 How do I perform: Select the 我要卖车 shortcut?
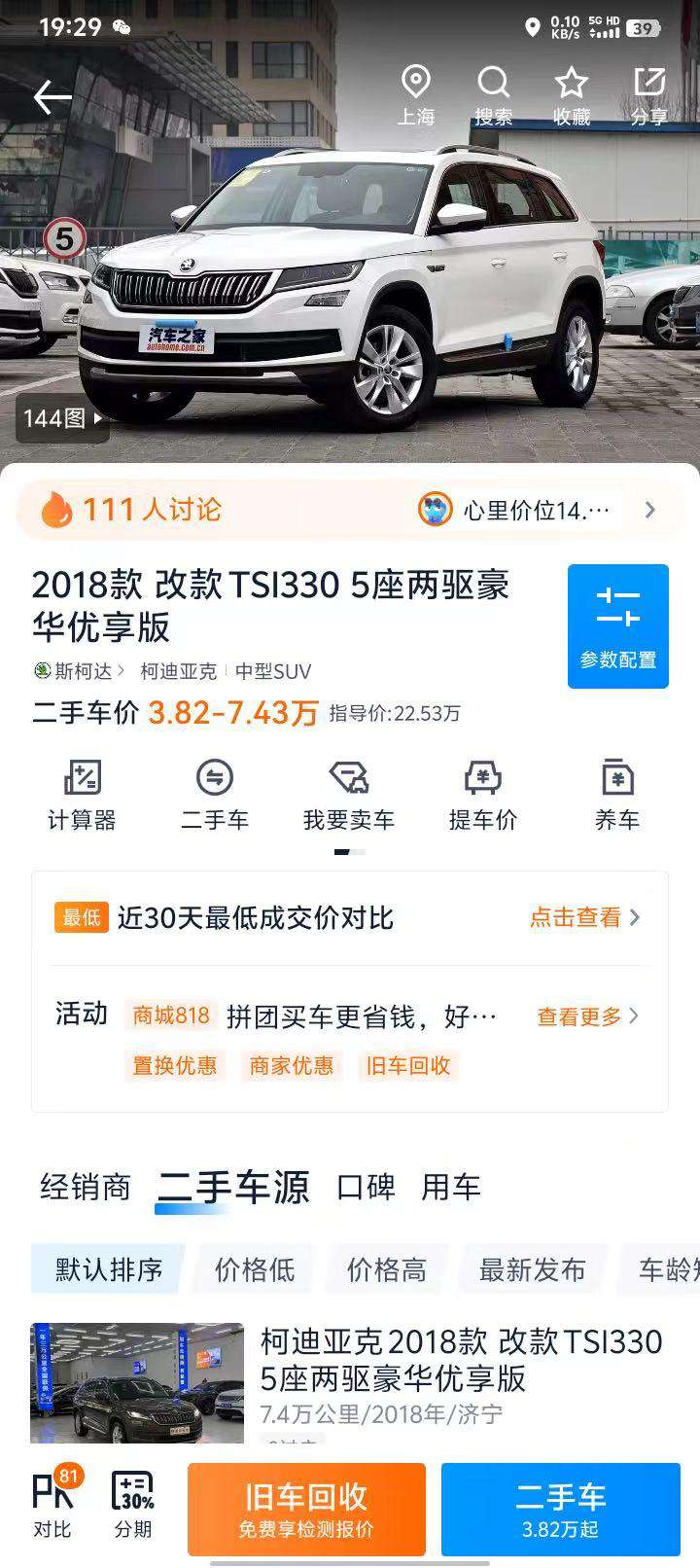coord(349,796)
